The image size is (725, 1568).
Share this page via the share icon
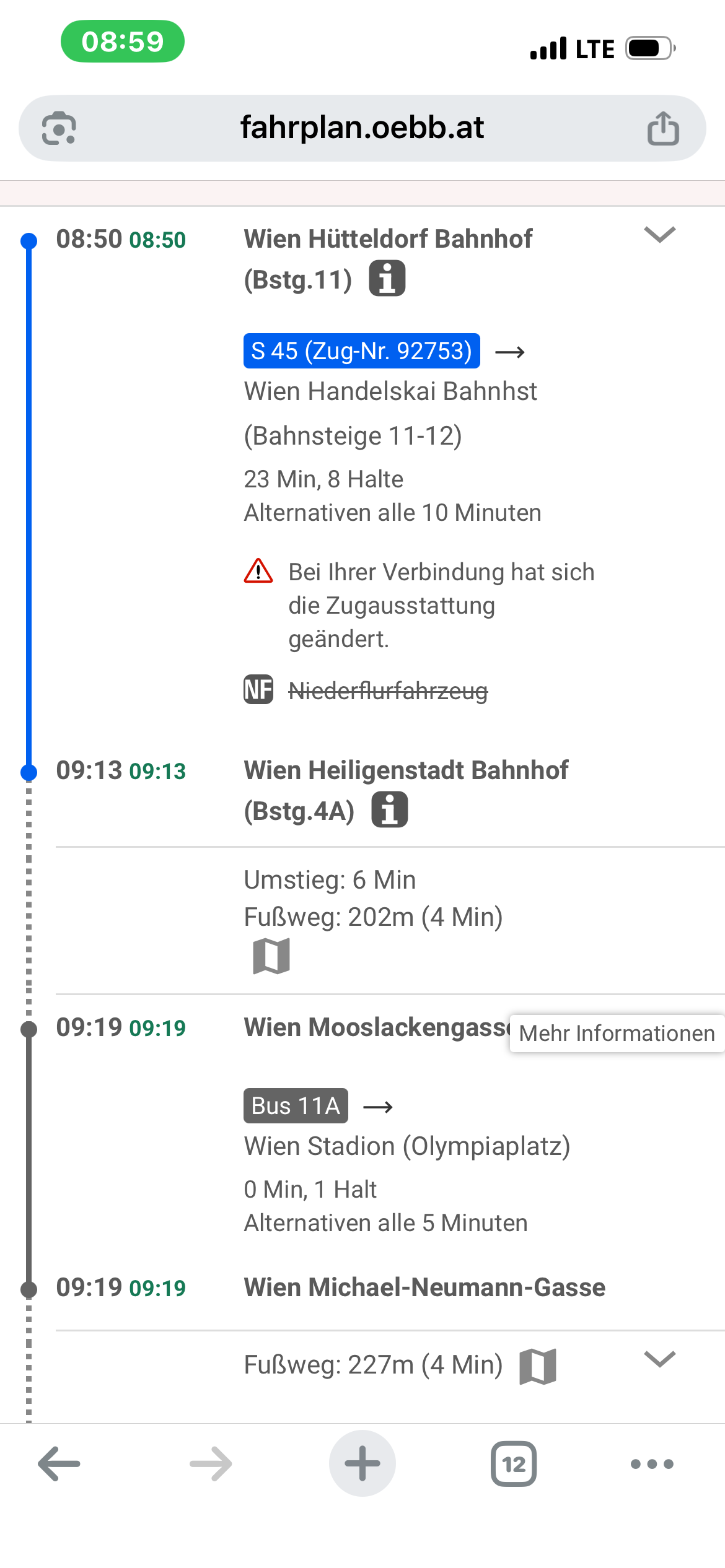coord(663,128)
